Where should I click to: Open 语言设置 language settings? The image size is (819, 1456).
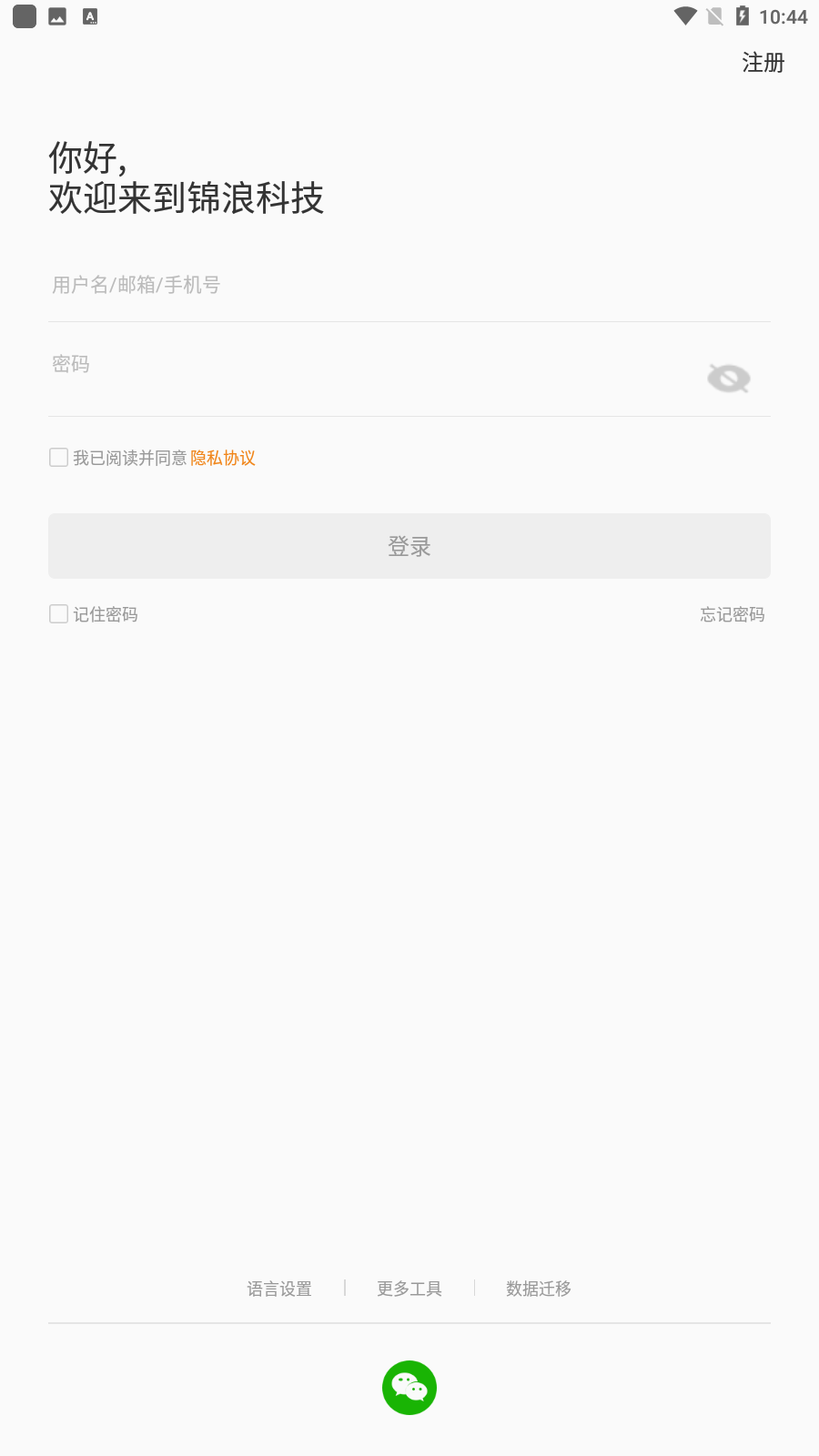279,1289
